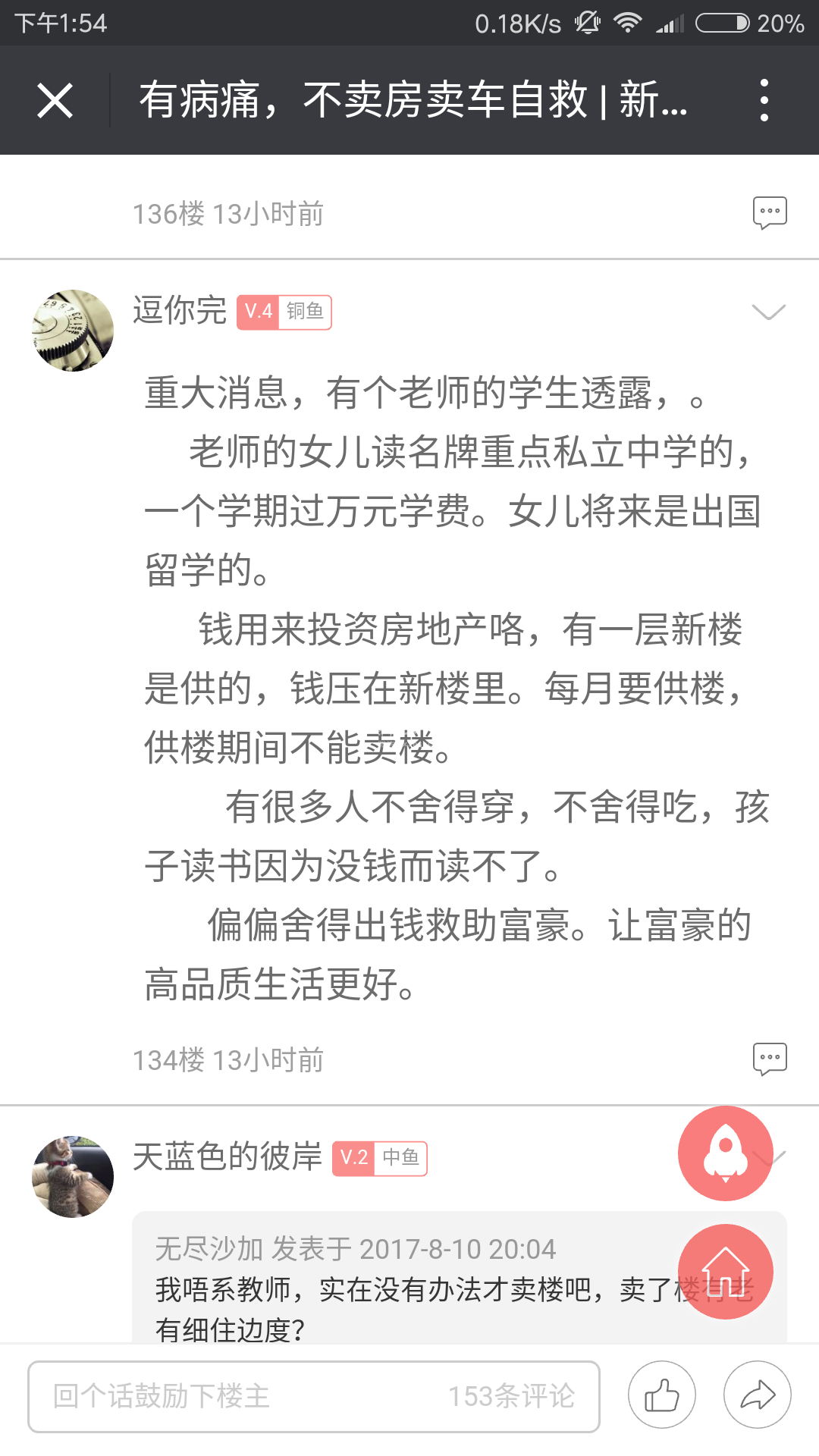Tap the thumbs-up like icon
This screenshot has height=1456, width=819.
tap(661, 1394)
